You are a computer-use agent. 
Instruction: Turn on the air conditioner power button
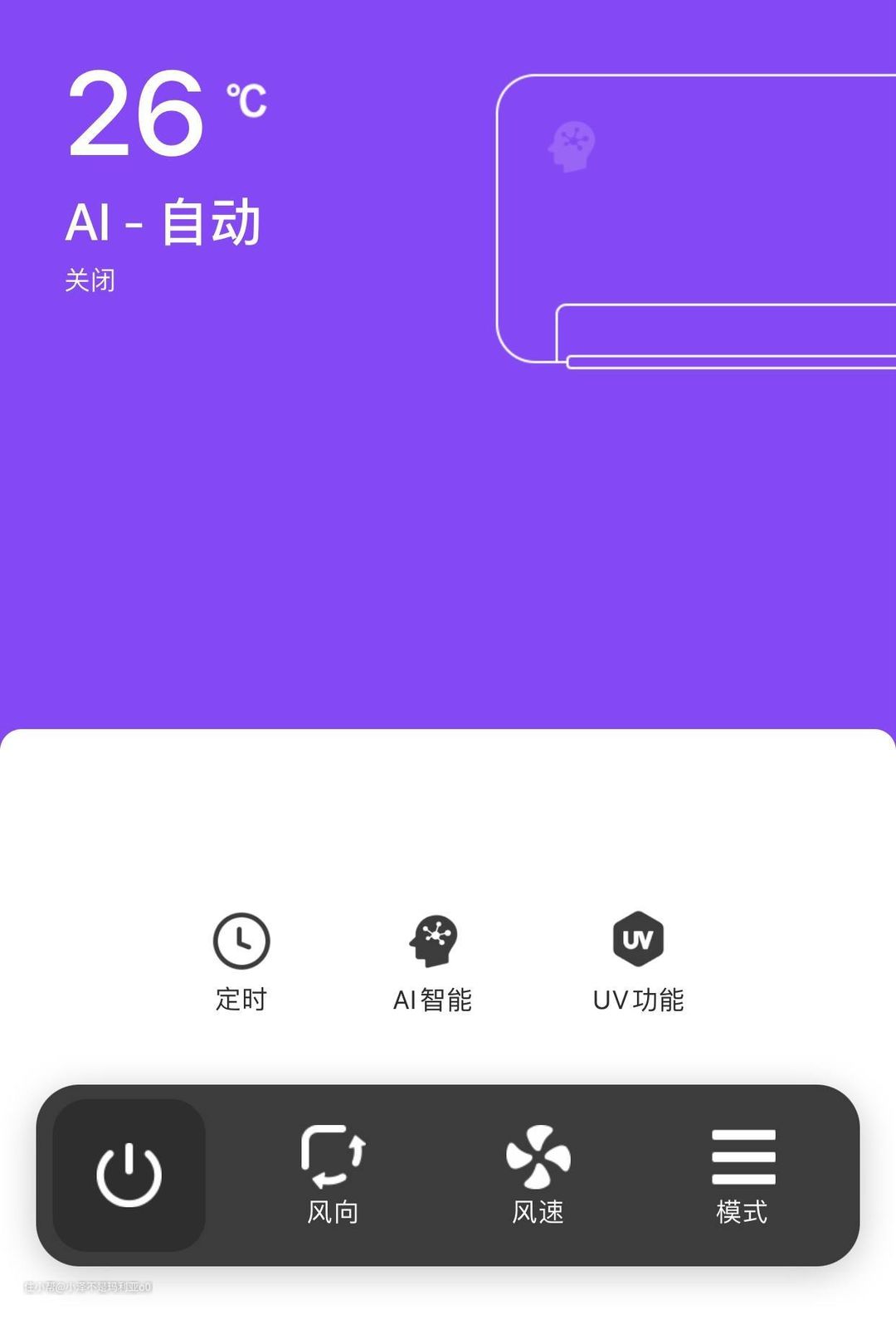point(129,1174)
